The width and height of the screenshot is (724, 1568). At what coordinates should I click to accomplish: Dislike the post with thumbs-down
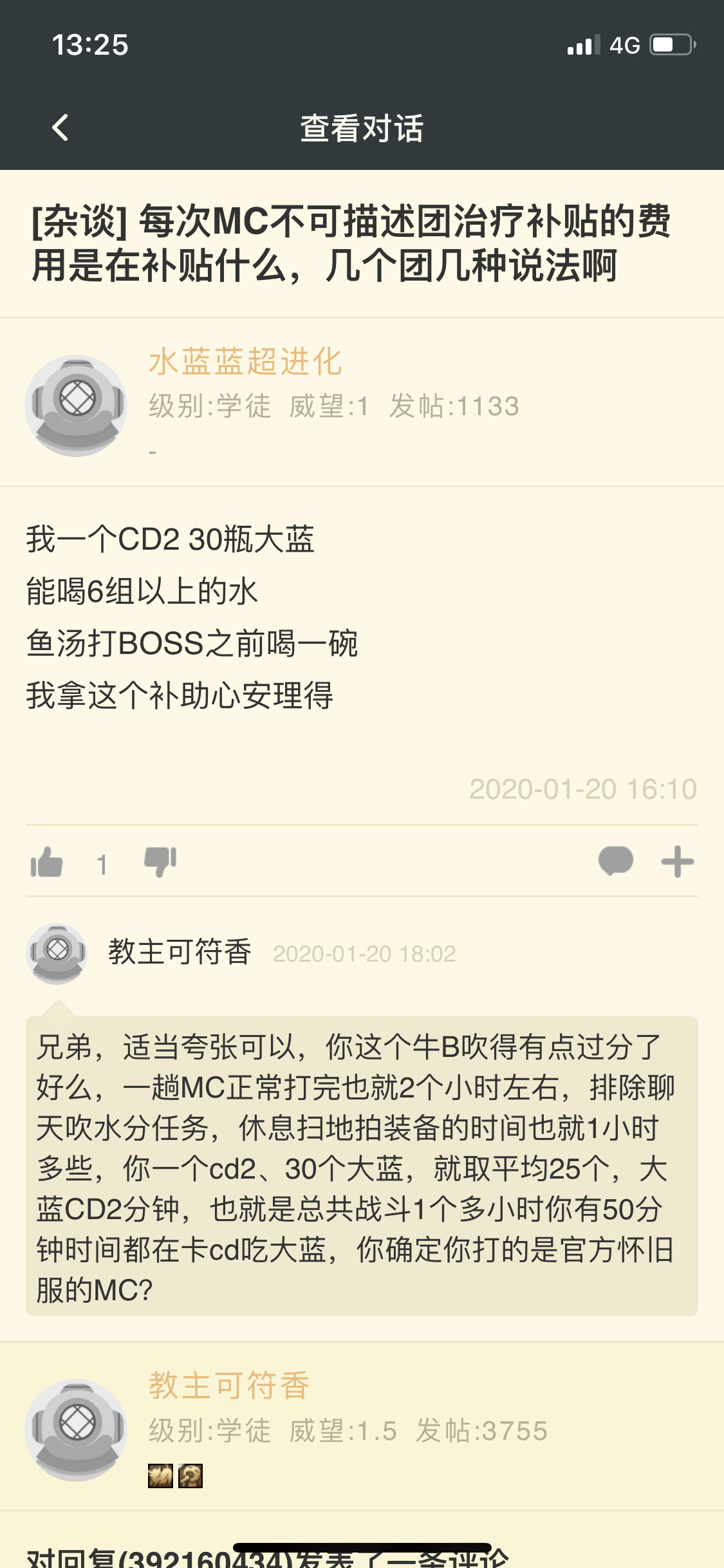(x=161, y=863)
